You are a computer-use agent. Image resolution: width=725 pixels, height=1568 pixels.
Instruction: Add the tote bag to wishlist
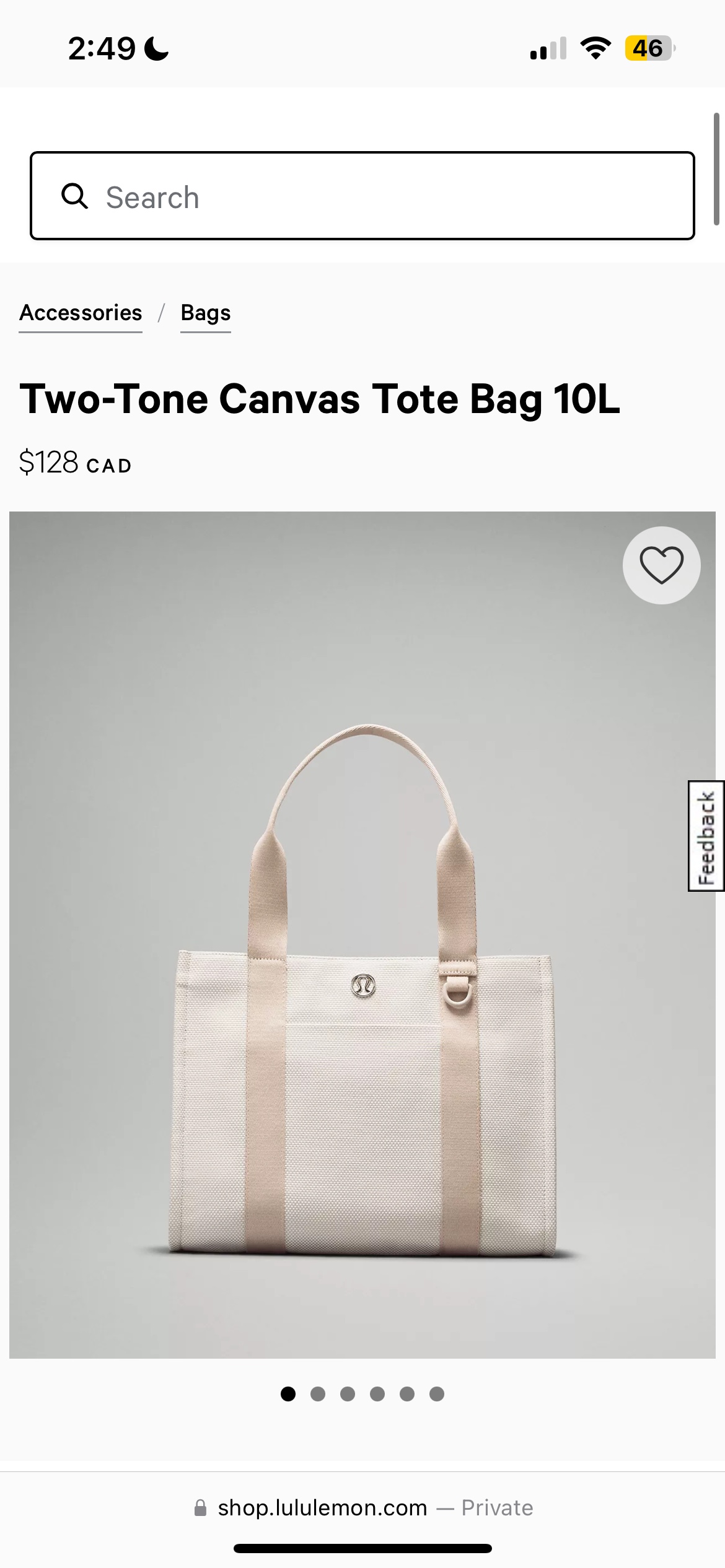point(661,565)
